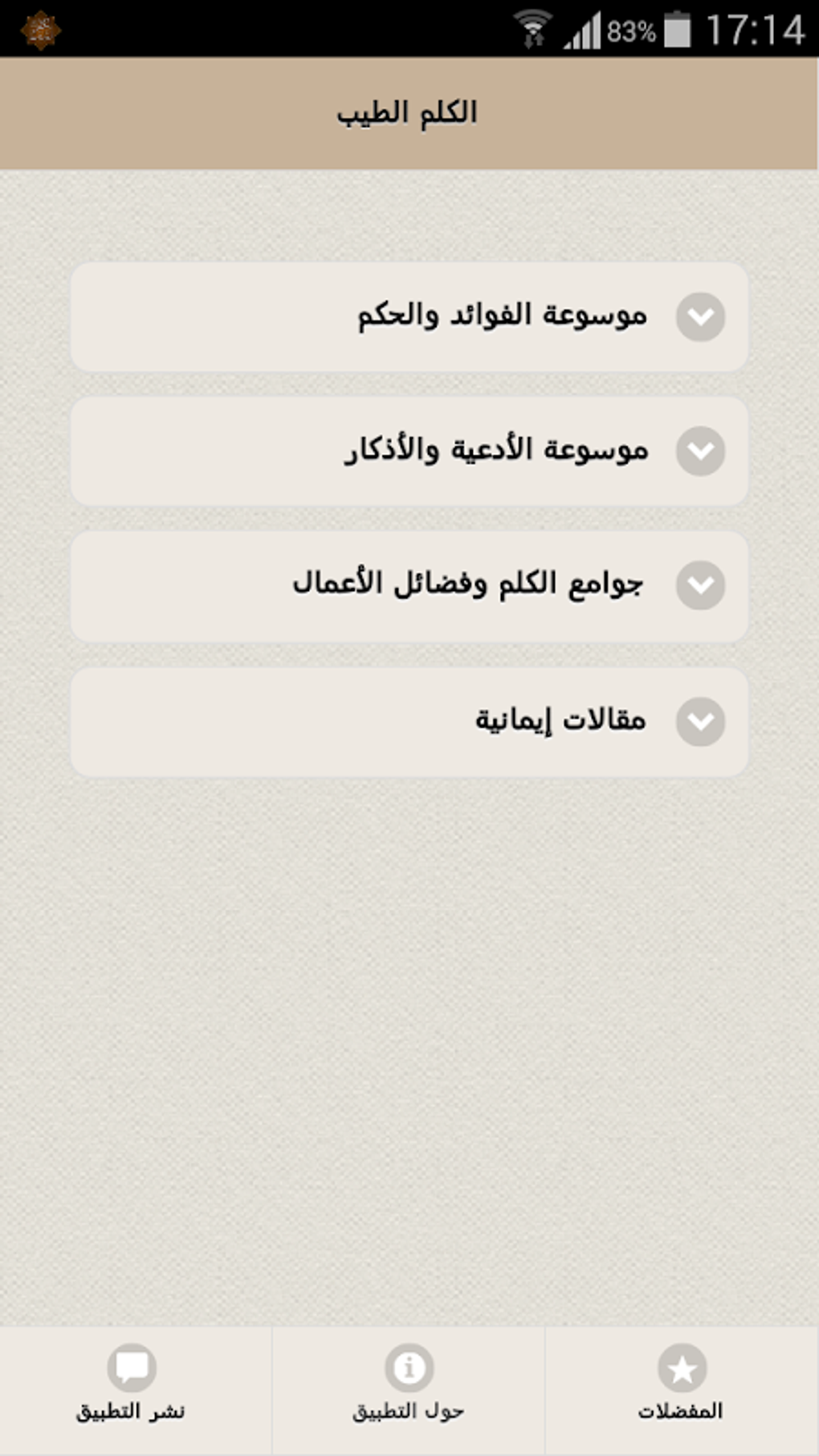Tap the الكلم الطيب title bar
Screen dimensions: 819x1456
tap(409, 112)
